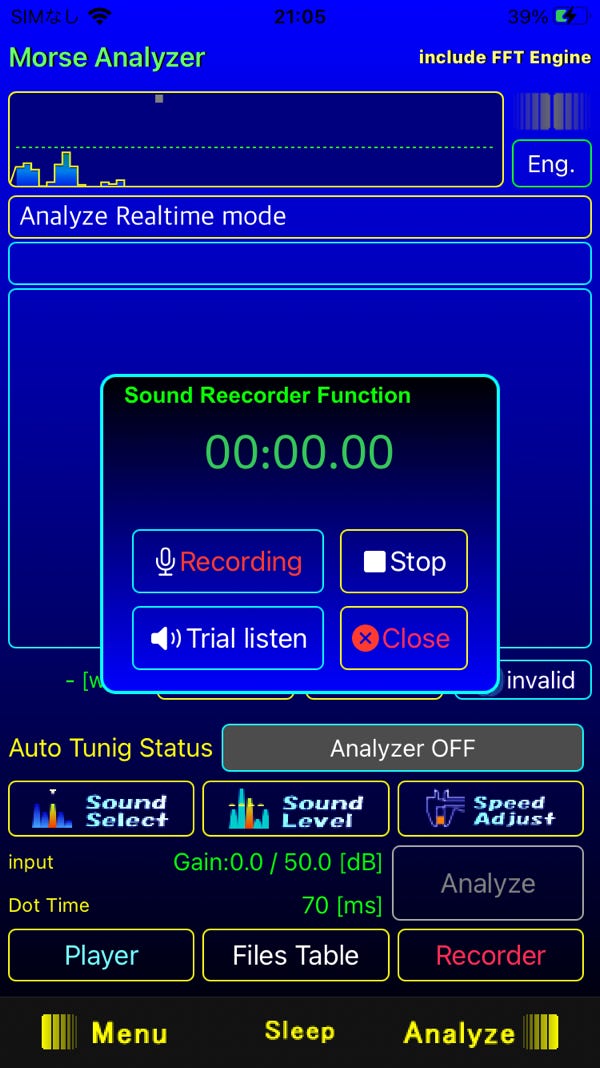Select Sleep in bottom bar
The image size is (600, 1068).
pos(299,1031)
